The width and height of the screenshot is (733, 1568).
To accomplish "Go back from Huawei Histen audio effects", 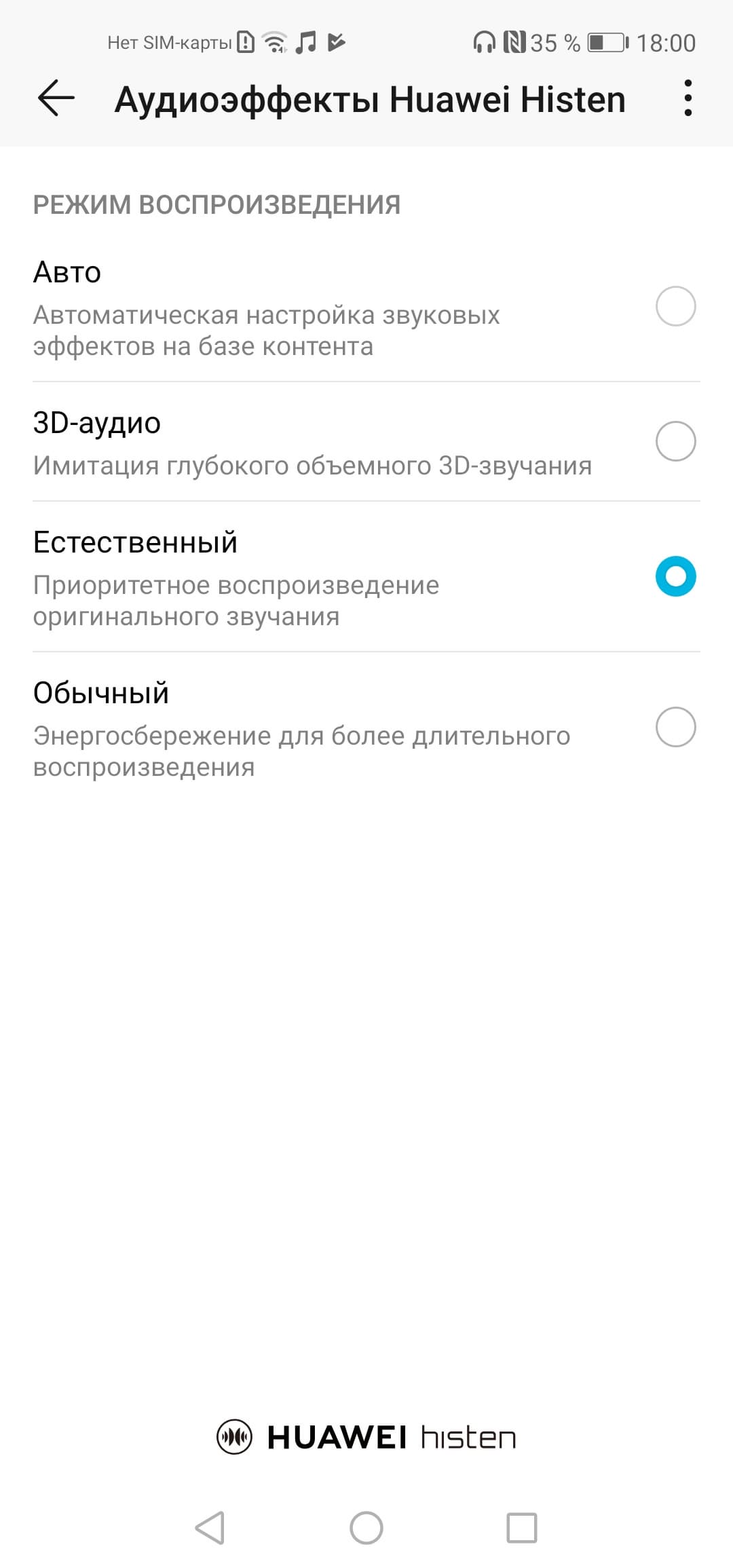I will tap(56, 98).
